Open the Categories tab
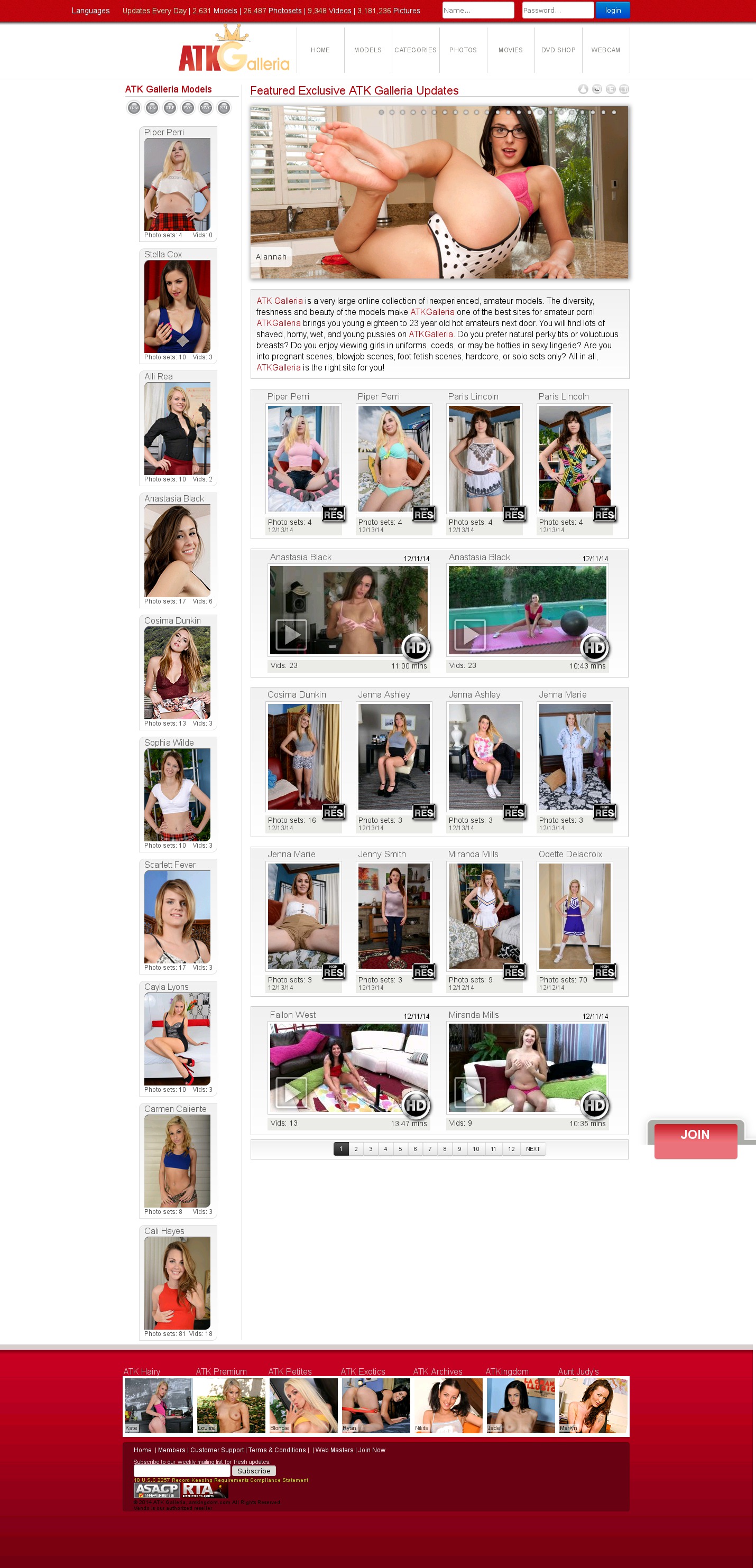 [x=415, y=51]
